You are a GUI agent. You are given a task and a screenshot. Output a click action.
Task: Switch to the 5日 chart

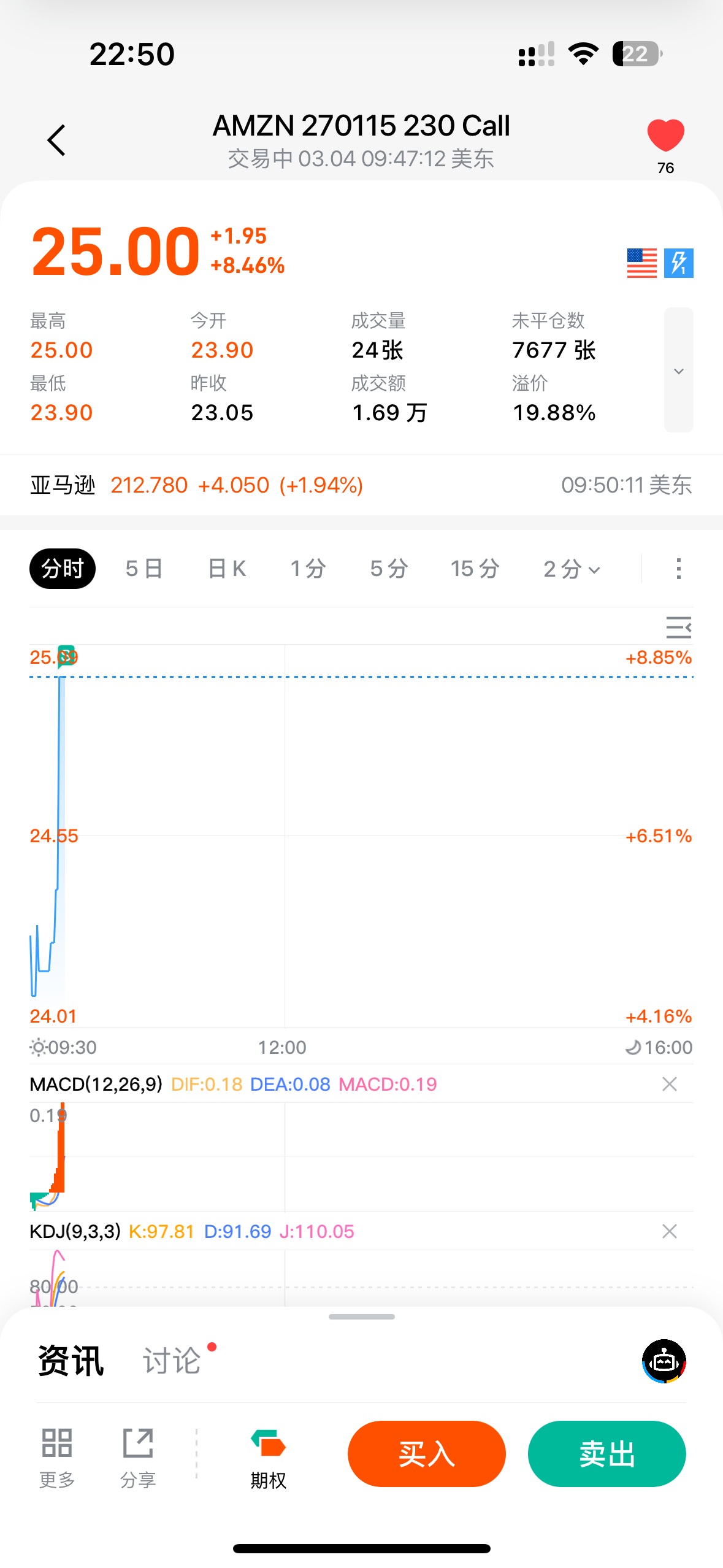[144, 569]
